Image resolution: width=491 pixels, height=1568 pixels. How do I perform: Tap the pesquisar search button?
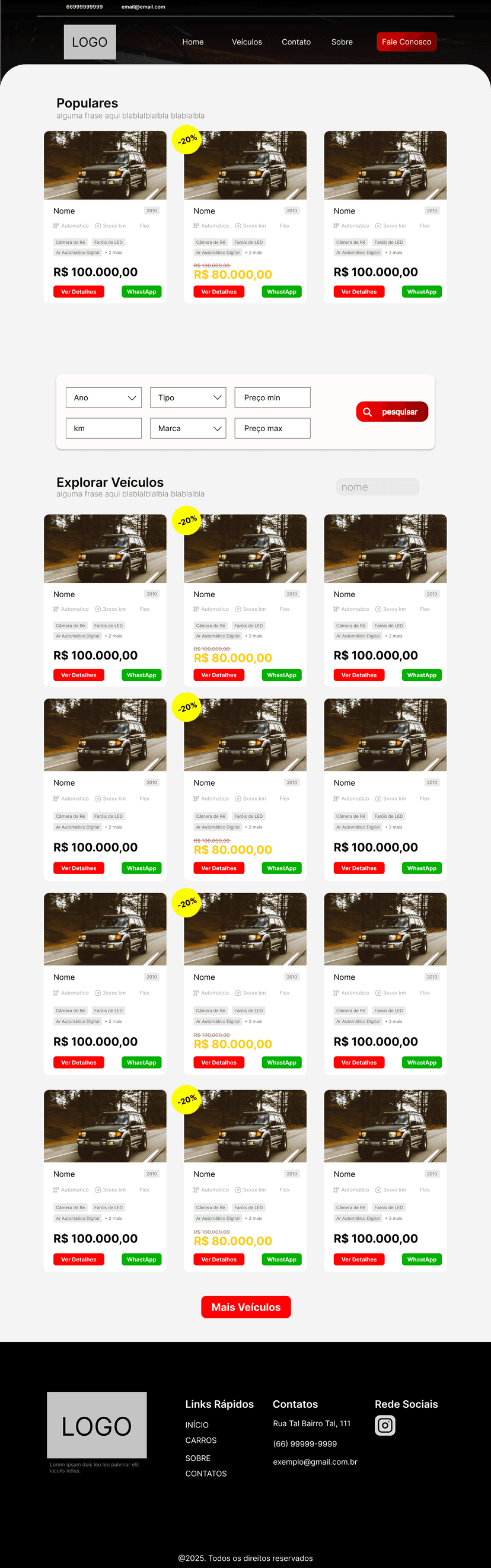pos(392,412)
